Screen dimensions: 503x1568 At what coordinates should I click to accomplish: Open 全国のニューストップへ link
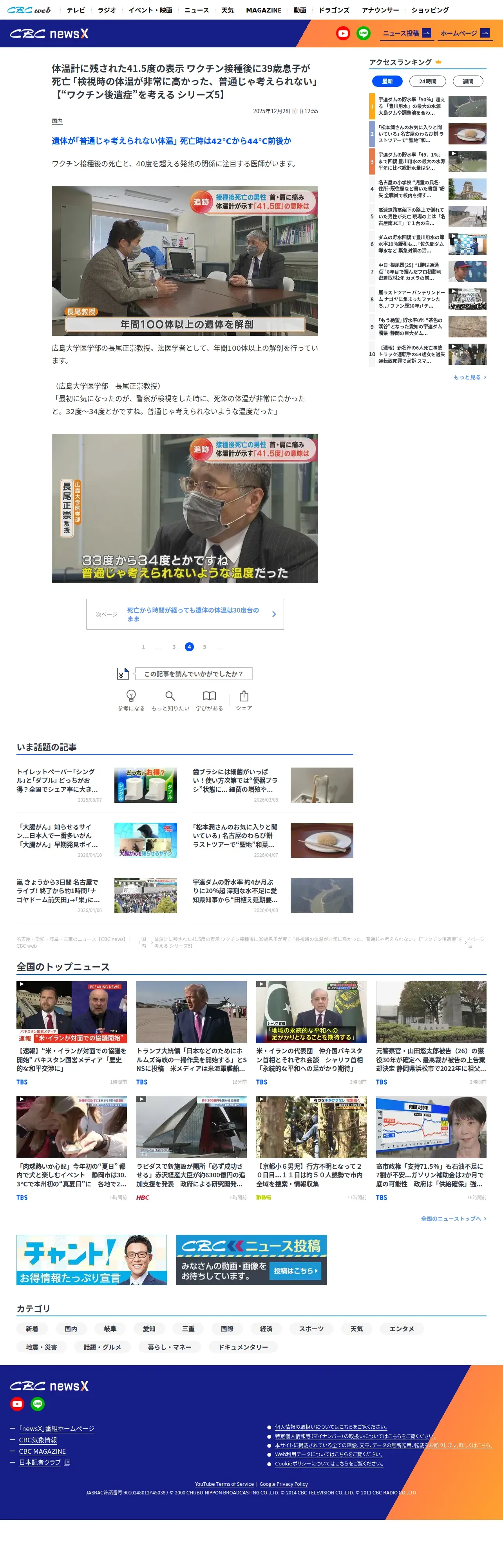click(x=454, y=1218)
